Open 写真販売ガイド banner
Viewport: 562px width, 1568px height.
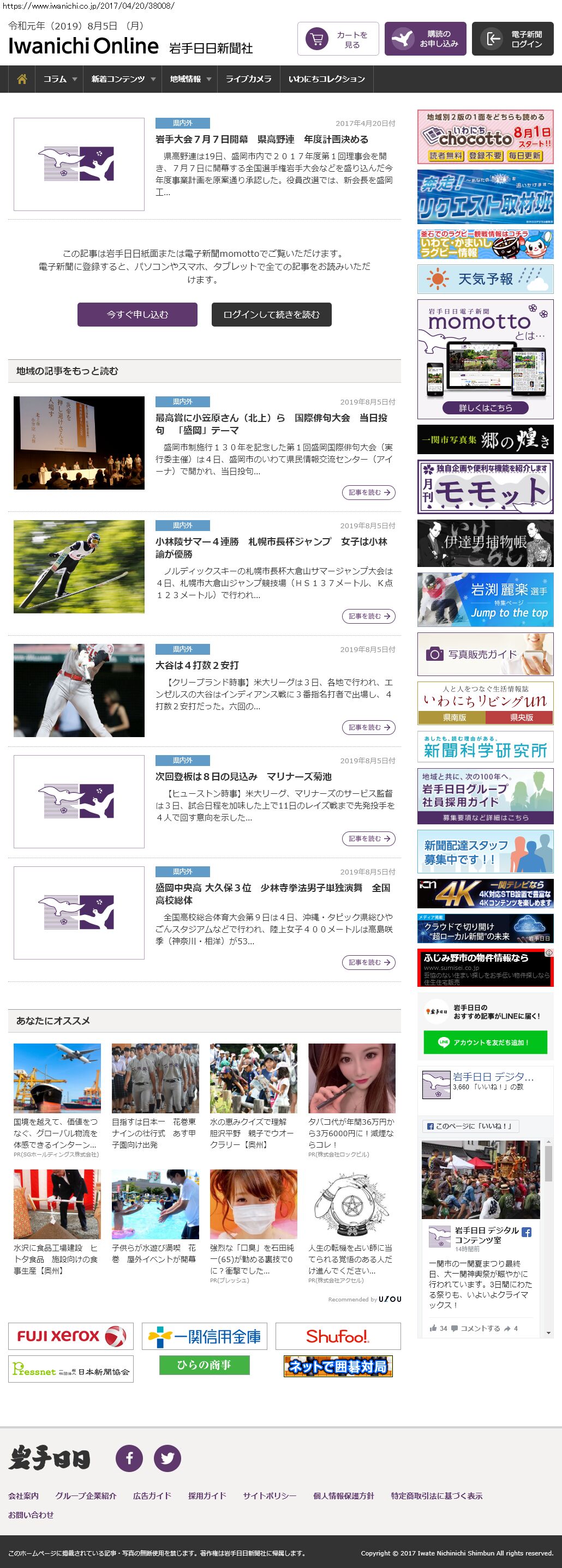pyautogui.click(x=485, y=654)
